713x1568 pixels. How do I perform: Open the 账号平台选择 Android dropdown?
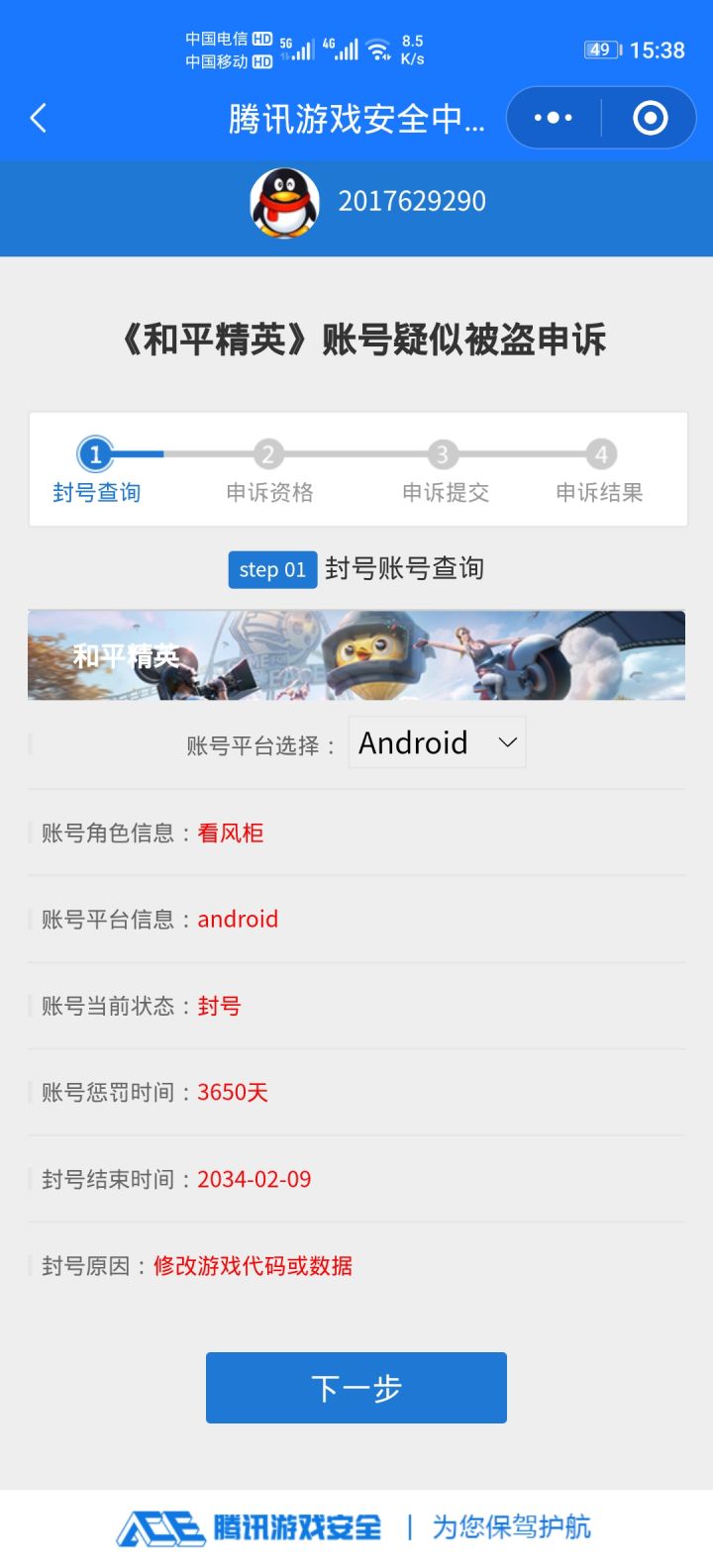pos(436,742)
